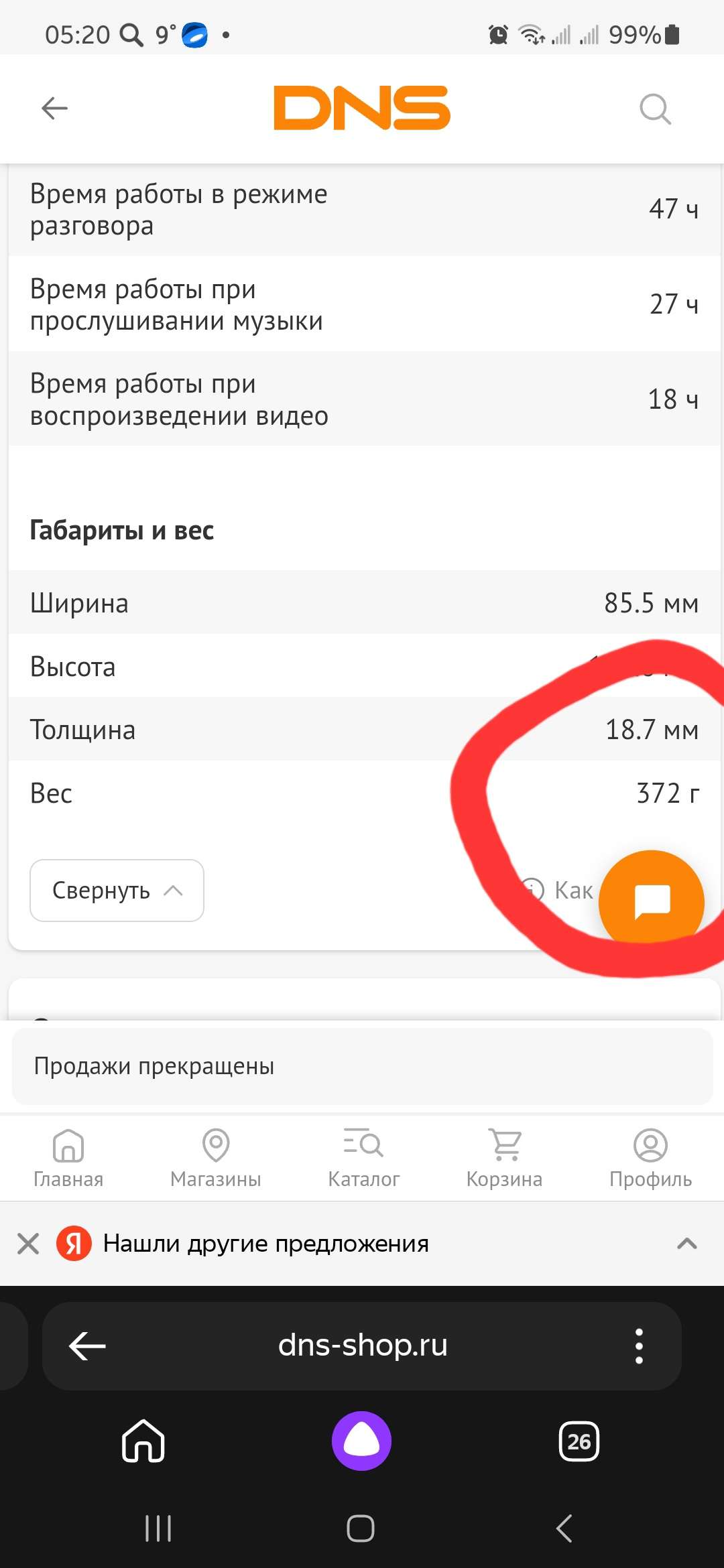Switch to the Главная tab

pos(68,1158)
